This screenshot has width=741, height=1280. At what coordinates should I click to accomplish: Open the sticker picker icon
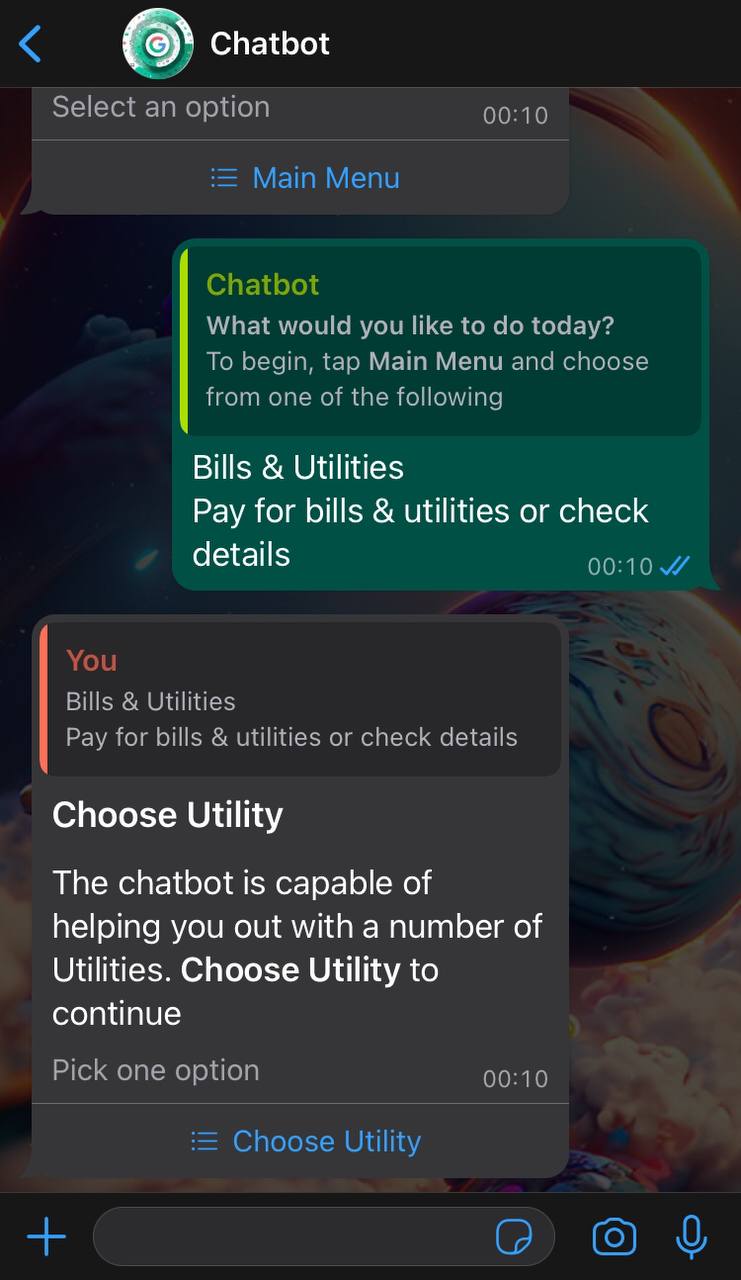click(x=514, y=1238)
